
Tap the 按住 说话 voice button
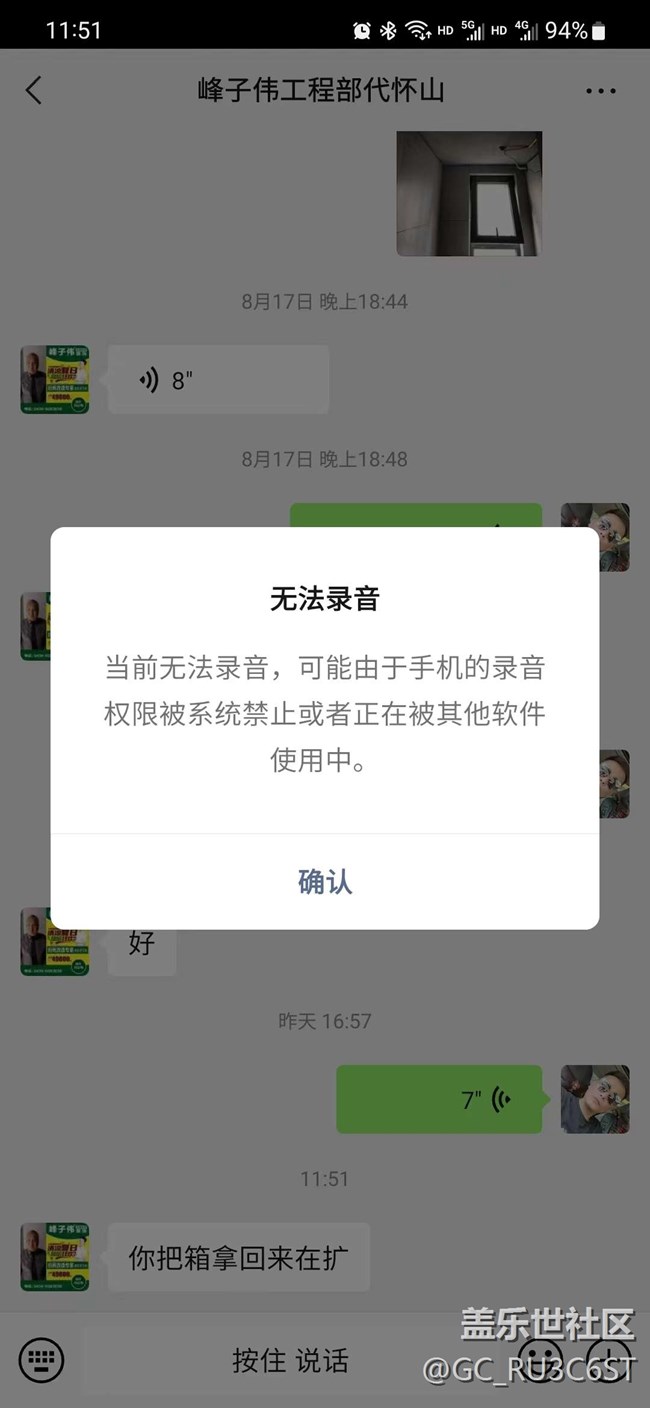(x=290, y=1360)
